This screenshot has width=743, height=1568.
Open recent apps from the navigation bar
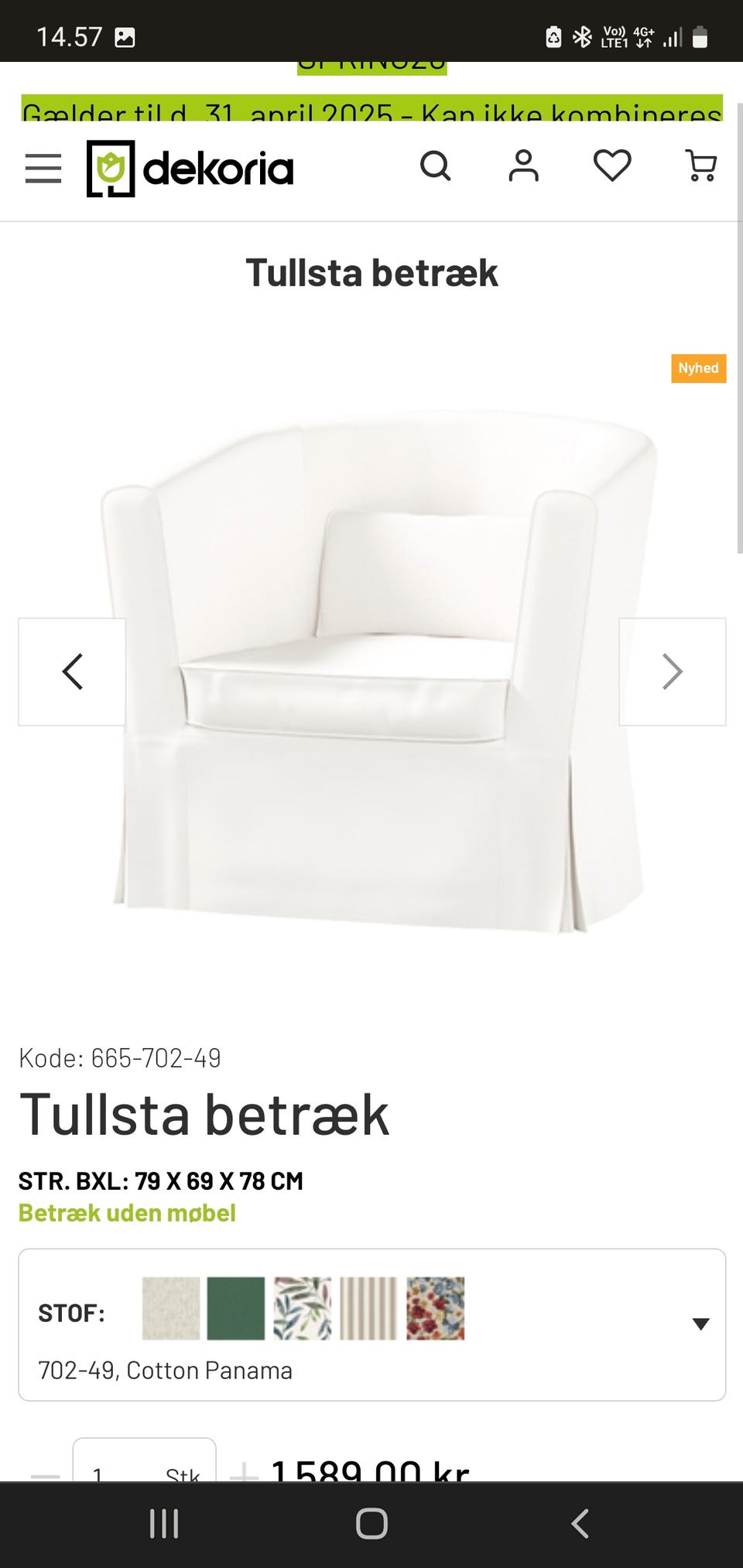pyautogui.click(x=164, y=1524)
